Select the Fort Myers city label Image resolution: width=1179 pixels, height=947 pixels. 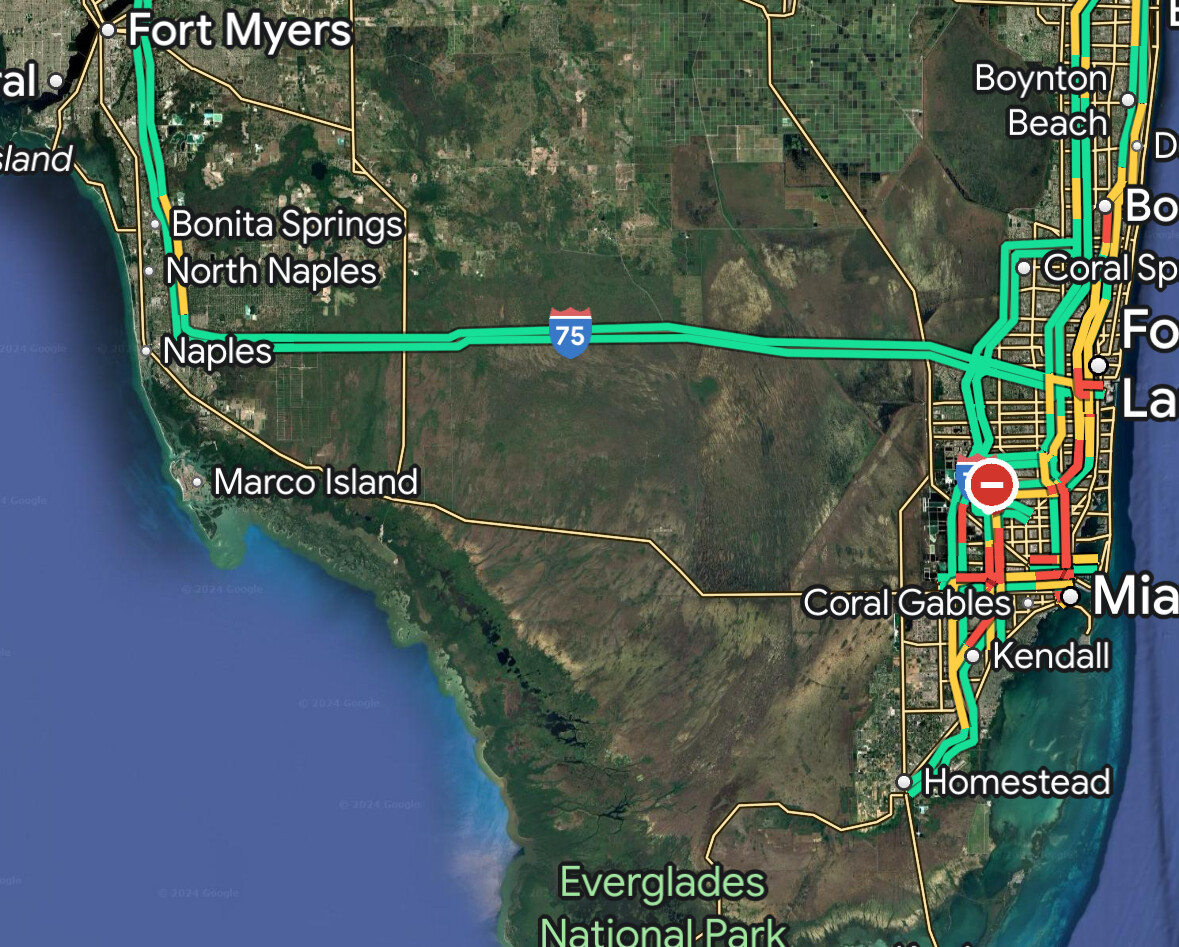click(240, 31)
